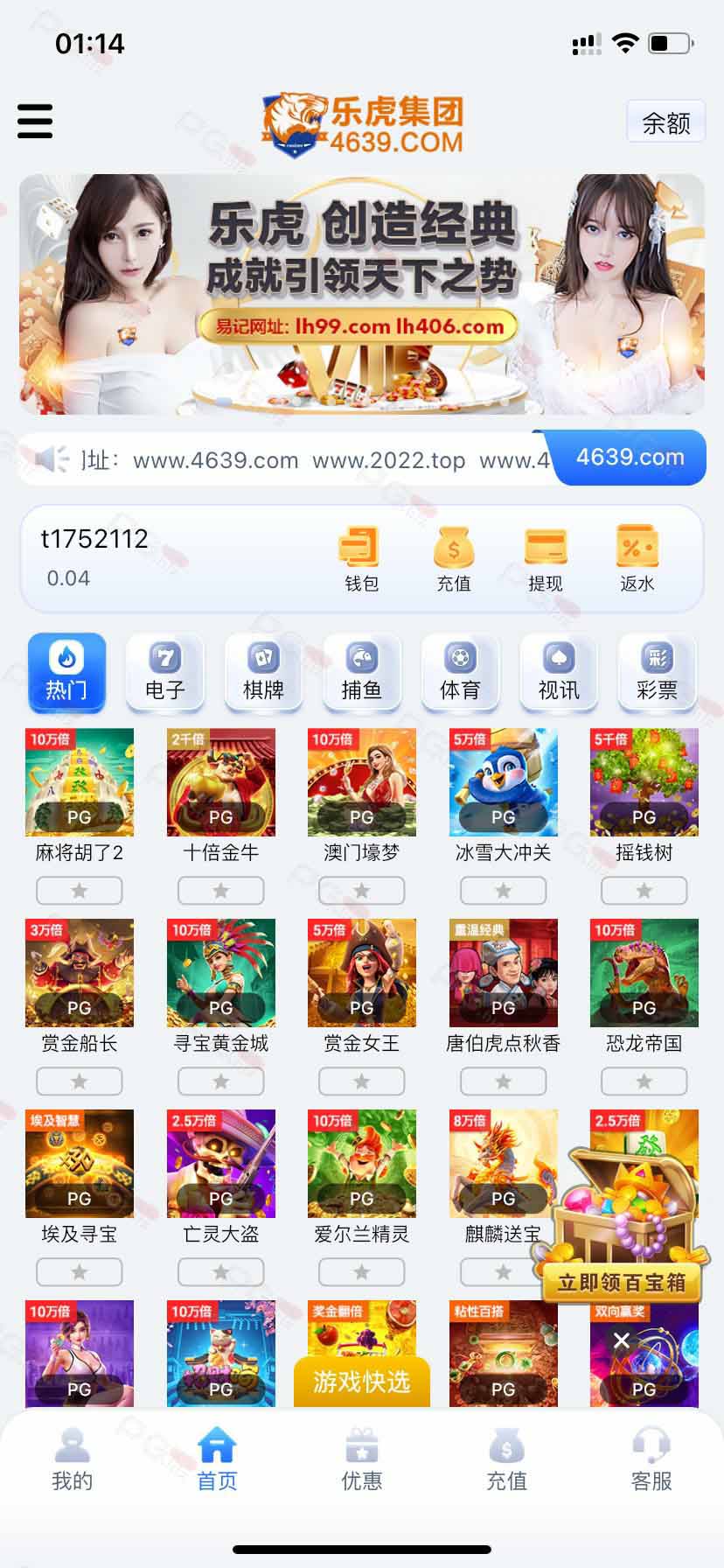
Task: Open the 返水 rebate shortcut
Action: 637,559
